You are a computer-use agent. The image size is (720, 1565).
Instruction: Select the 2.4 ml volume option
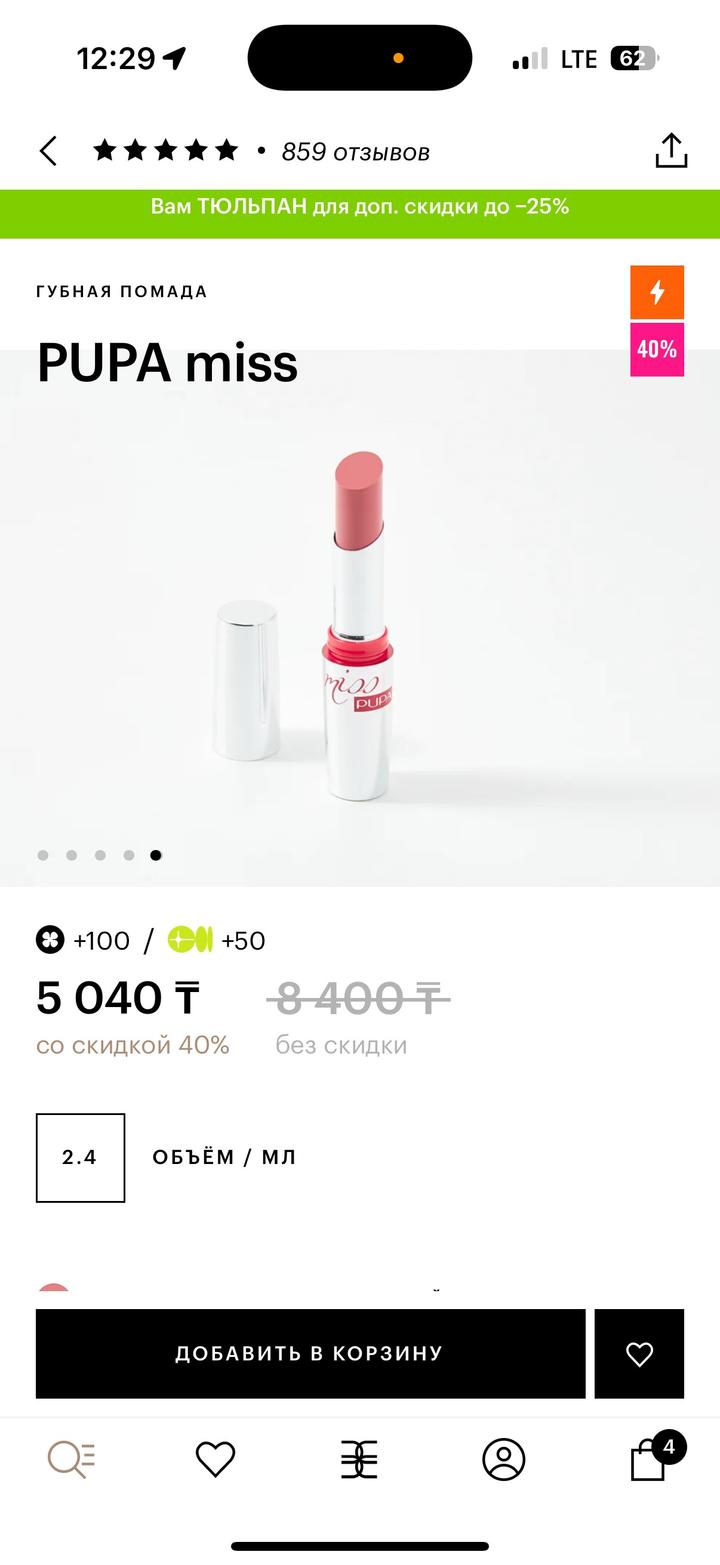(x=80, y=1157)
